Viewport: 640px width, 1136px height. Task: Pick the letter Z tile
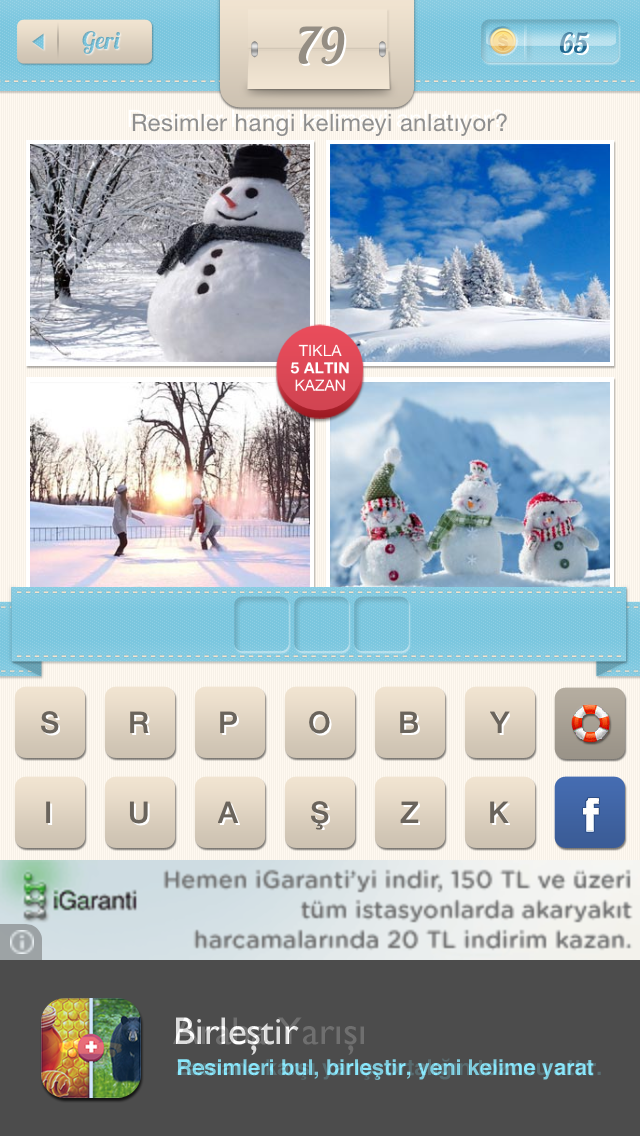410,813
